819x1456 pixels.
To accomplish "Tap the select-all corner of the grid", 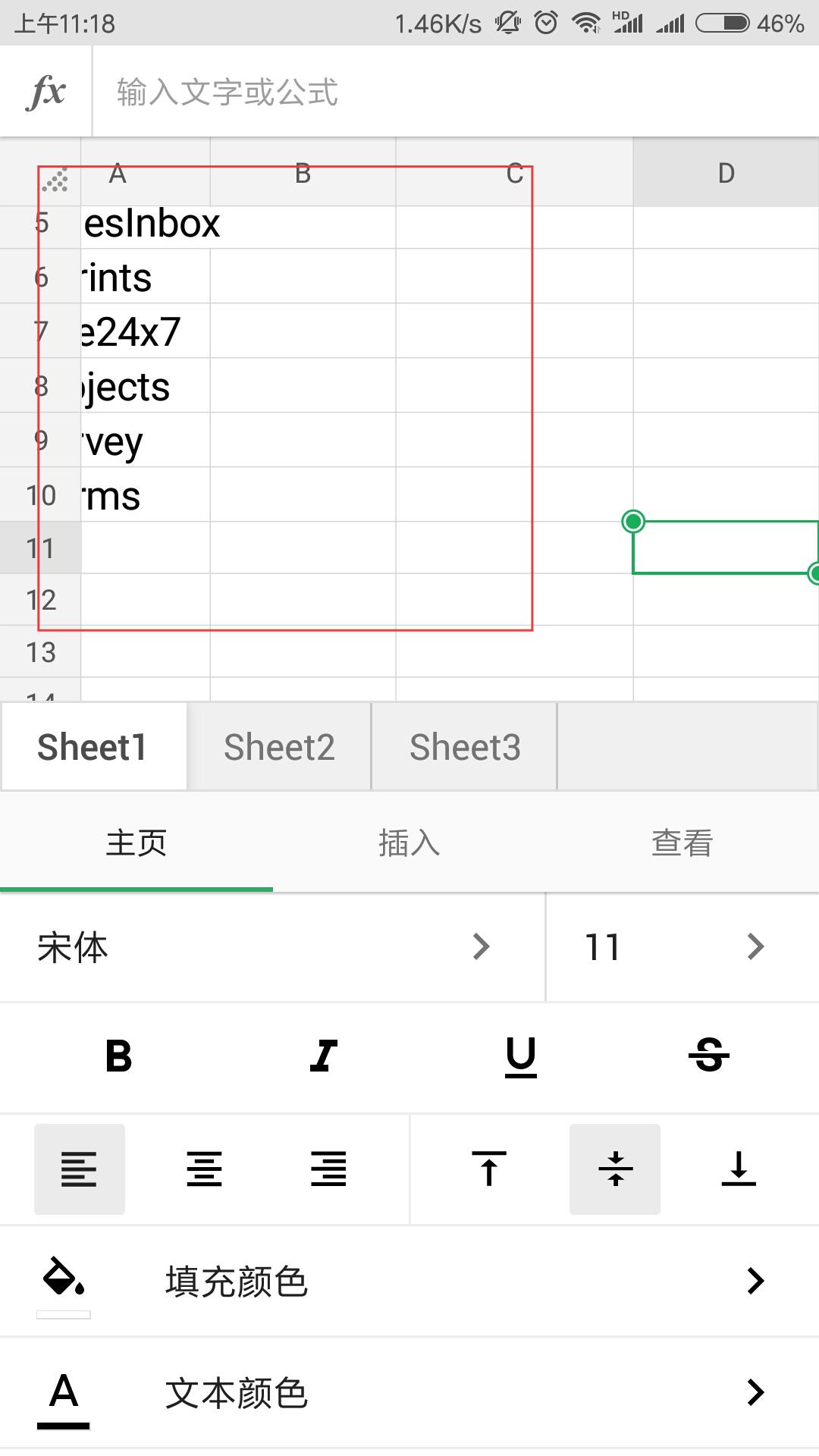I will (55, 180).
